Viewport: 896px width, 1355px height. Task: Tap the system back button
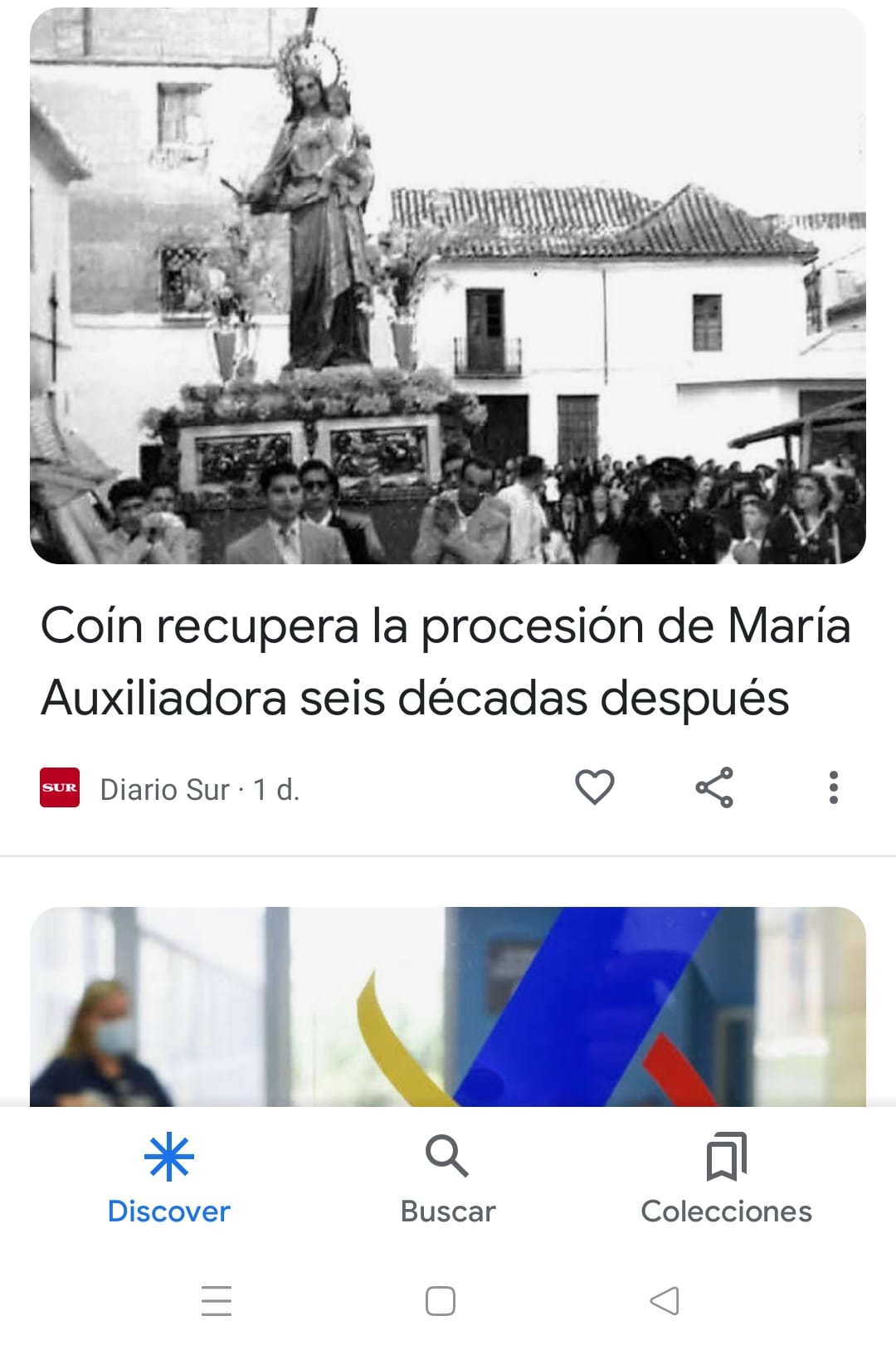664,1300
